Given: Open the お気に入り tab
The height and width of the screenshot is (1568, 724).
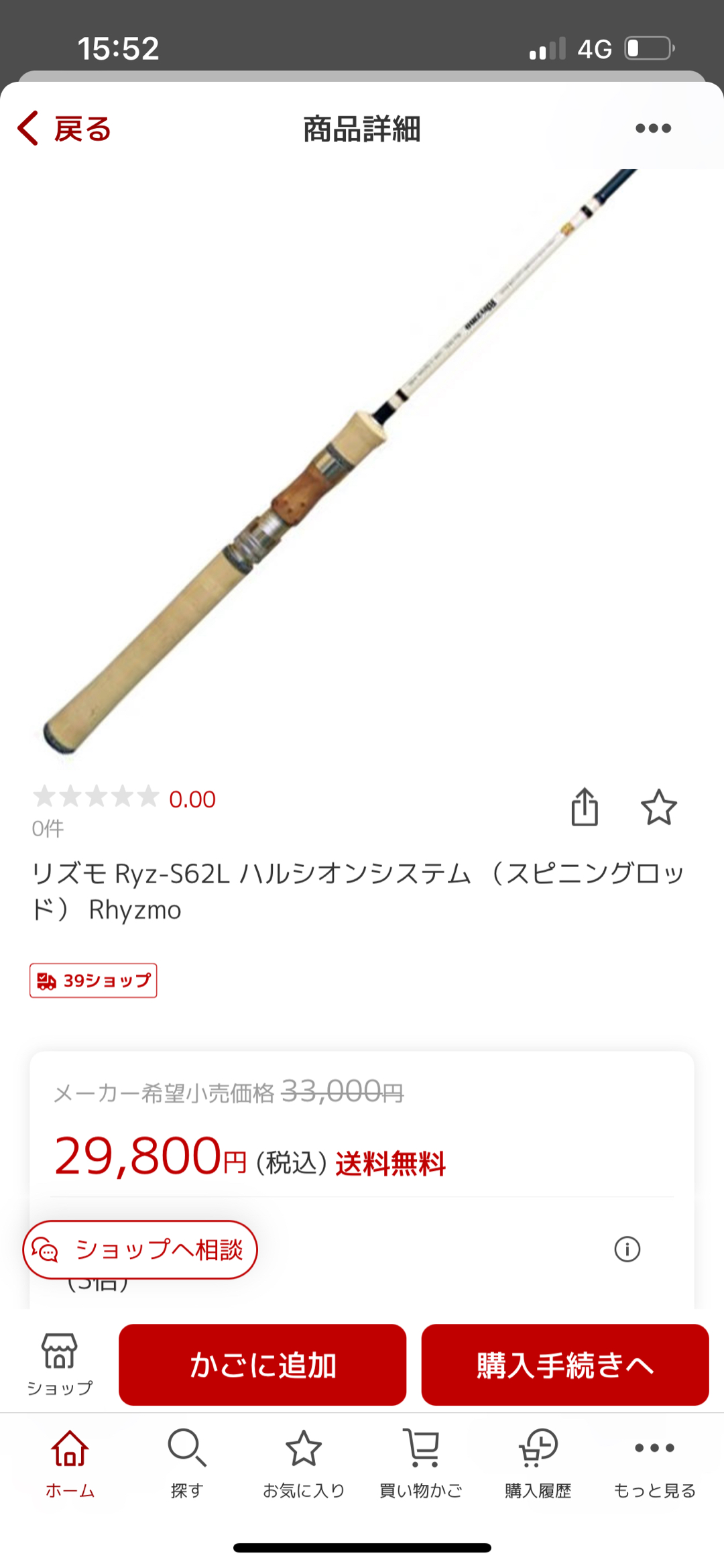Looking at the screenshot, I should [x=304, y=1462].
